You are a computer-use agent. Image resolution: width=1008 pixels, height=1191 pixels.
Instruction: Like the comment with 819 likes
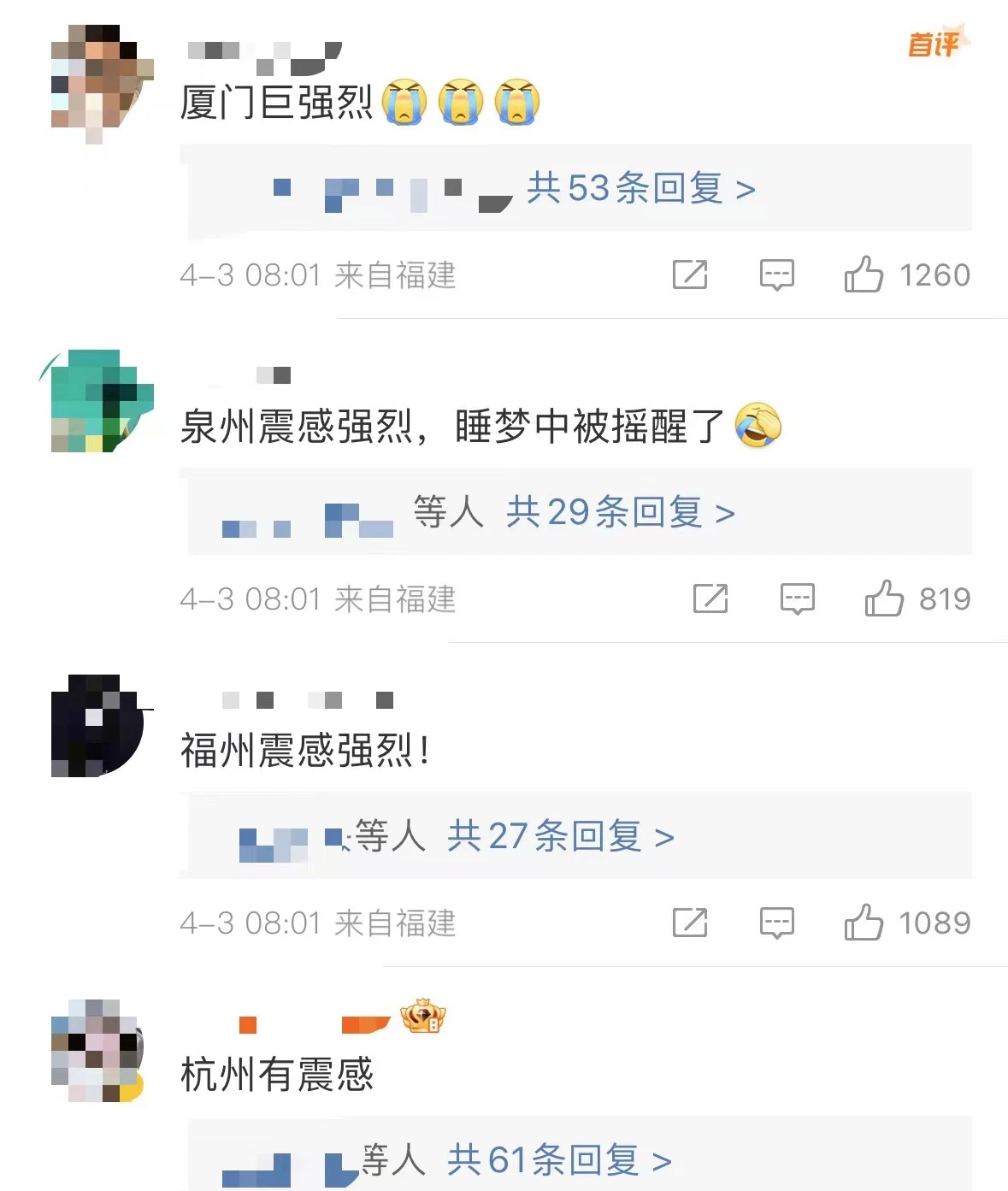pyautogui.click(x=884, y=598)
